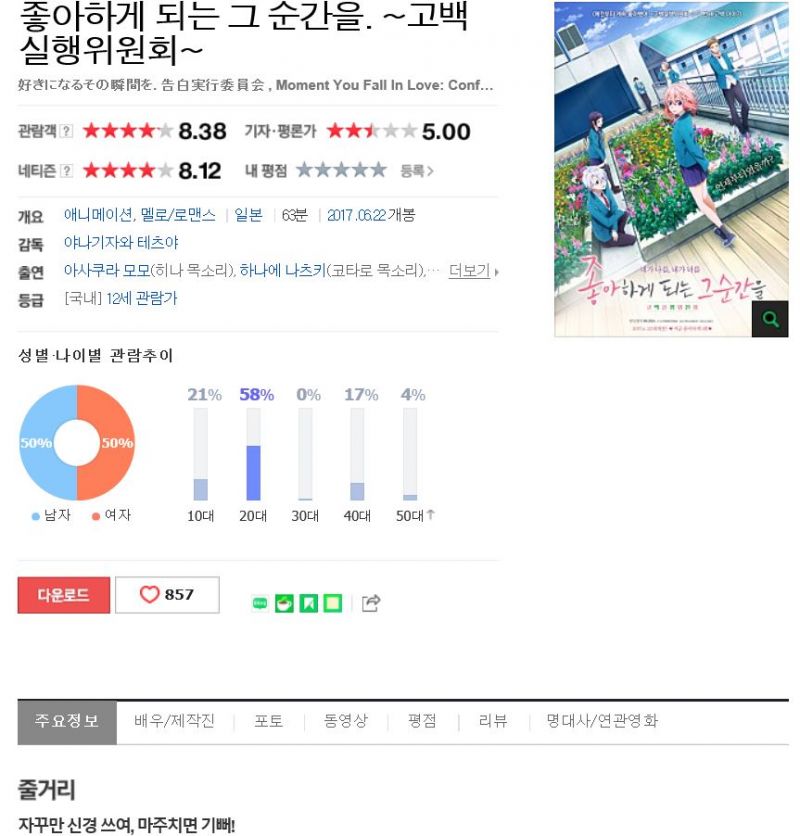Switch to the 동영상 tab

pyautogui.click(x=345, y=721)
